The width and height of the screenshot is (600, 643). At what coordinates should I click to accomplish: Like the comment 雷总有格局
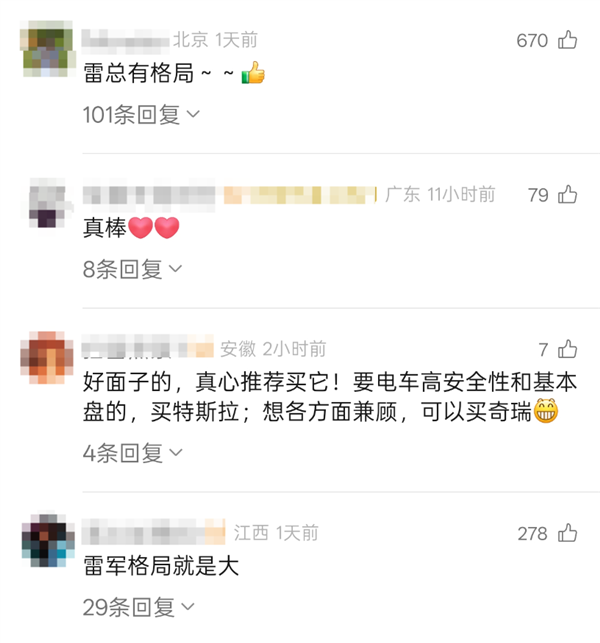coord(567,41)
